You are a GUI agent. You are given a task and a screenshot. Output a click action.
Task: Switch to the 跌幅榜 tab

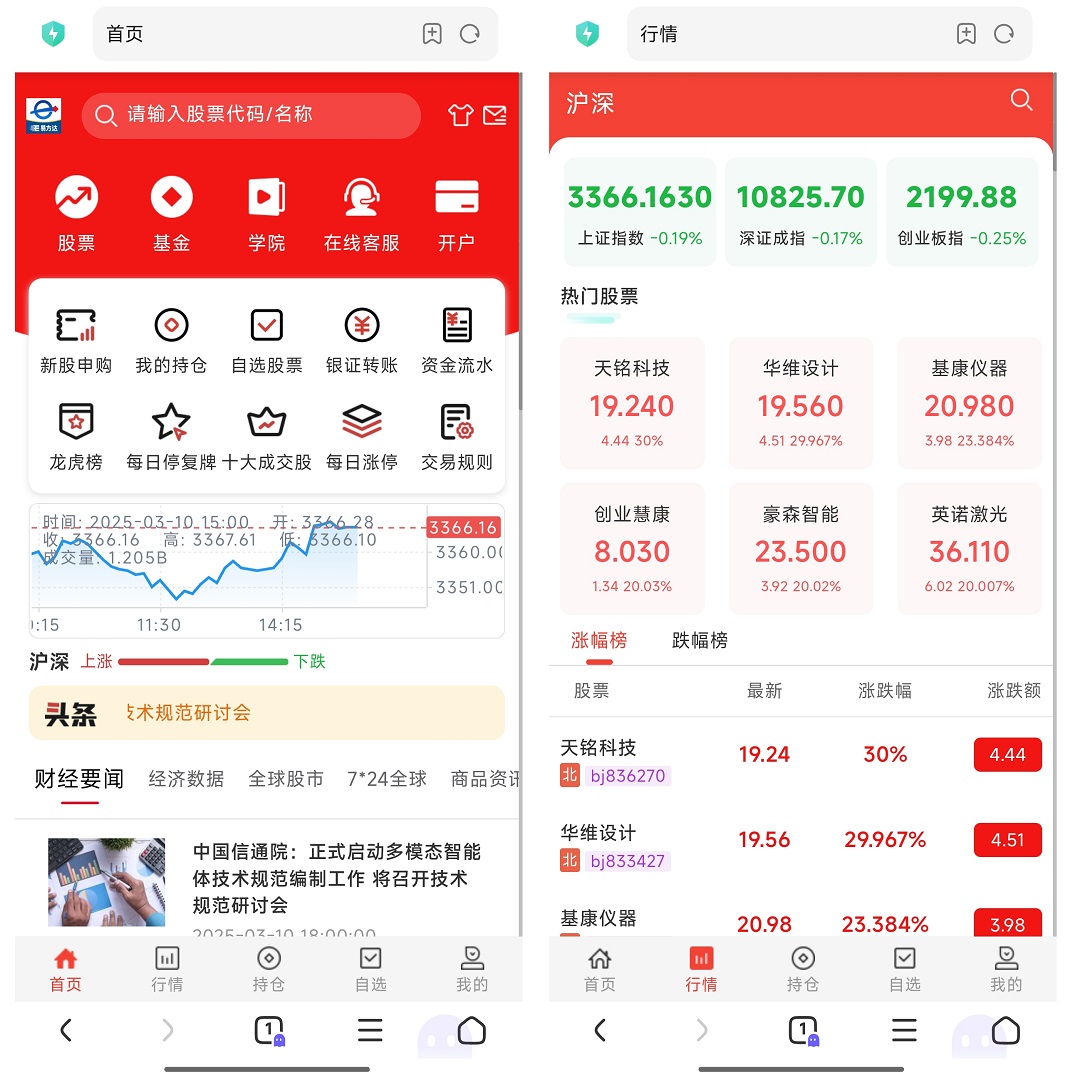(699, 641)
